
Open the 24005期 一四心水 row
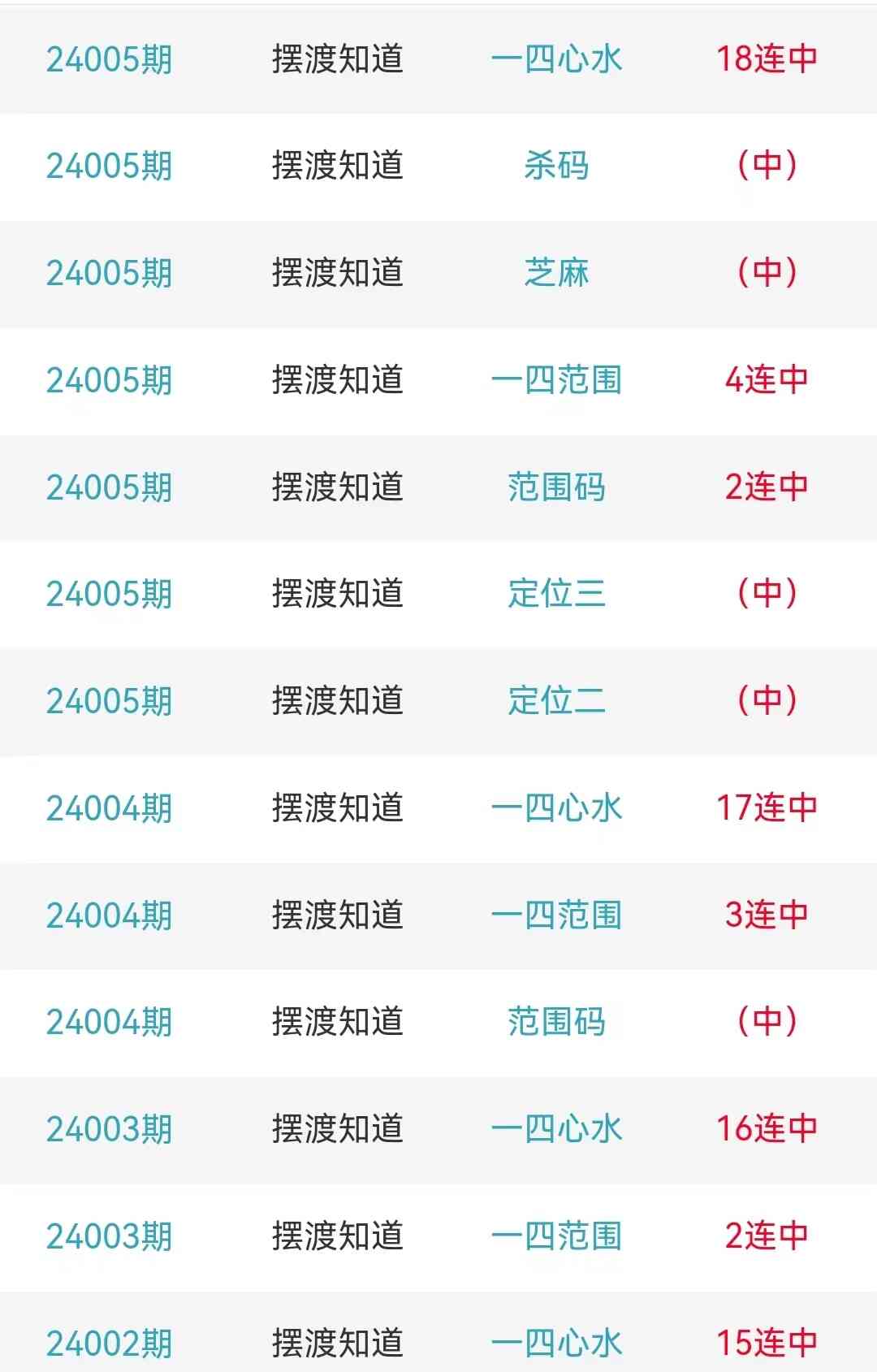(556, 59)
